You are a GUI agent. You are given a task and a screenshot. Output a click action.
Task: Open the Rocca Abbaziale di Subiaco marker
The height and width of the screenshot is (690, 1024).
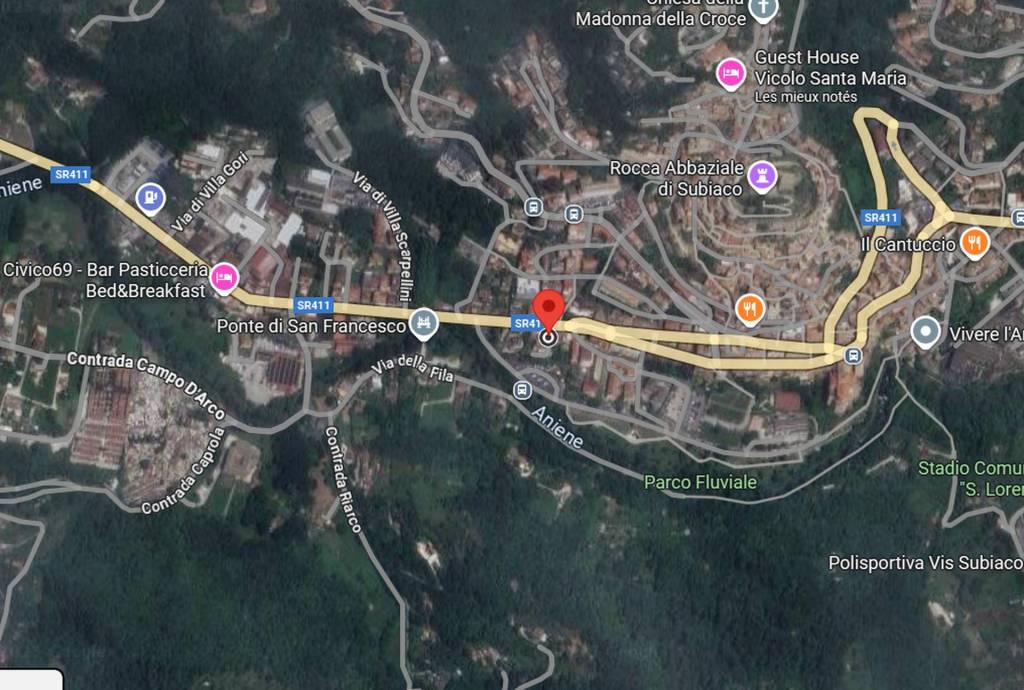pos(763,176)
